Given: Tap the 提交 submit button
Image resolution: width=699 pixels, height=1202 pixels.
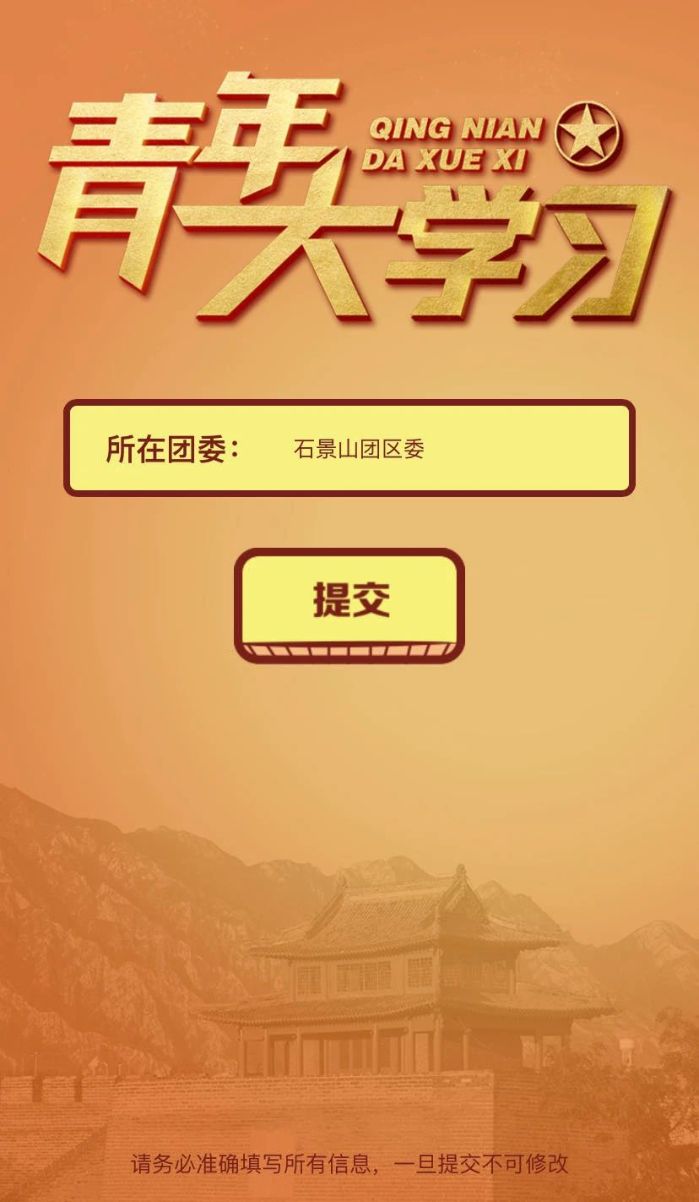Looking at the screenshot, I should coord(350,599).
